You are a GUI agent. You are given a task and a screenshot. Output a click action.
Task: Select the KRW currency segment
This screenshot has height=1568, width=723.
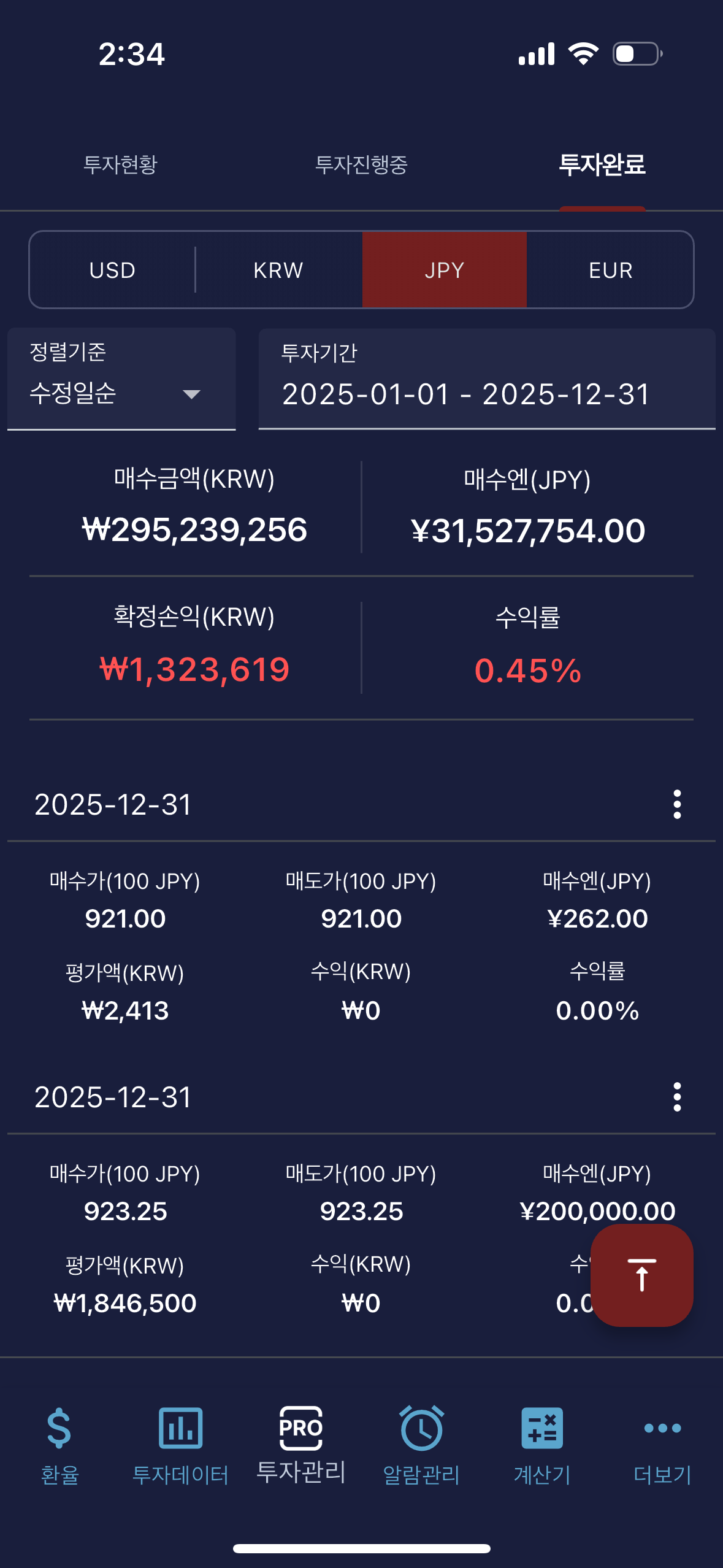click(279, 270)
